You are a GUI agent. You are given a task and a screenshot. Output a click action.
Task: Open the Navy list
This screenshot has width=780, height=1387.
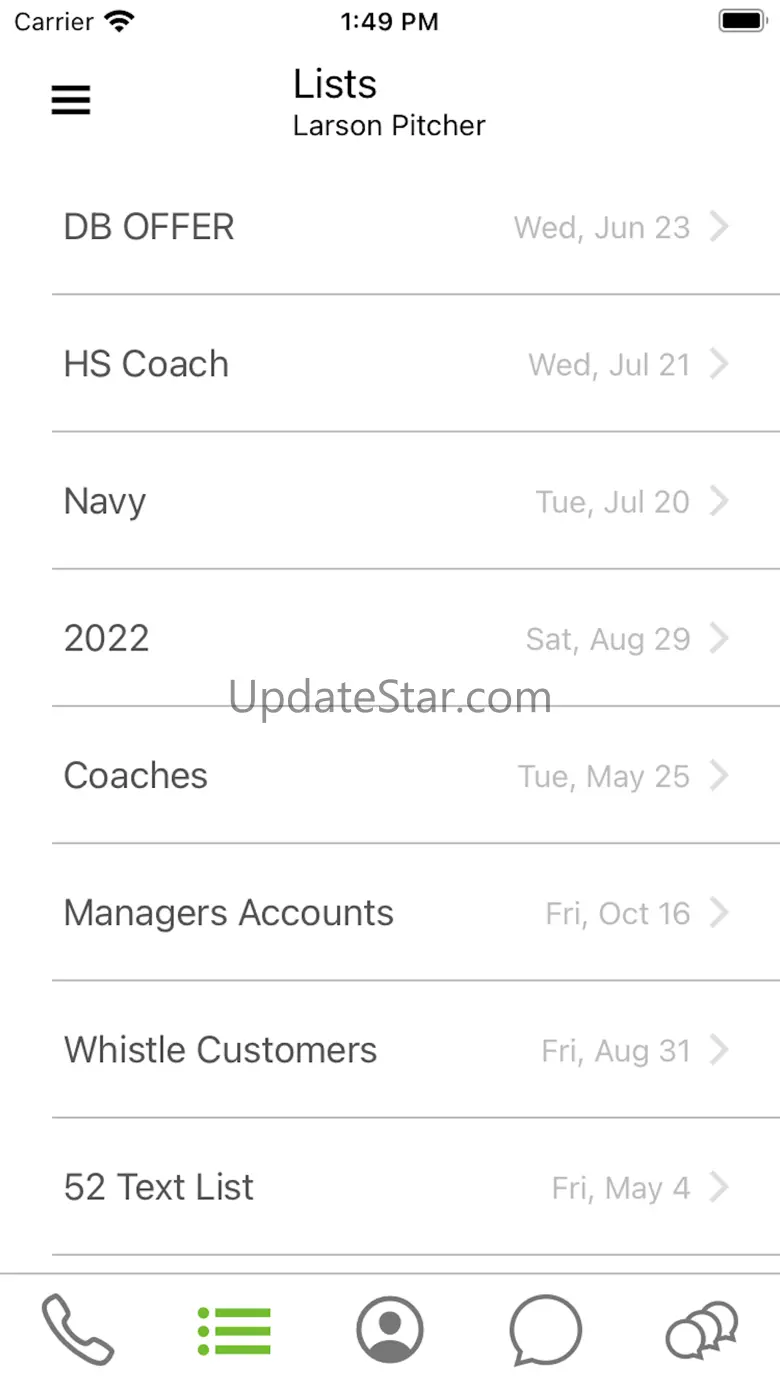click(x=390, y=501)
